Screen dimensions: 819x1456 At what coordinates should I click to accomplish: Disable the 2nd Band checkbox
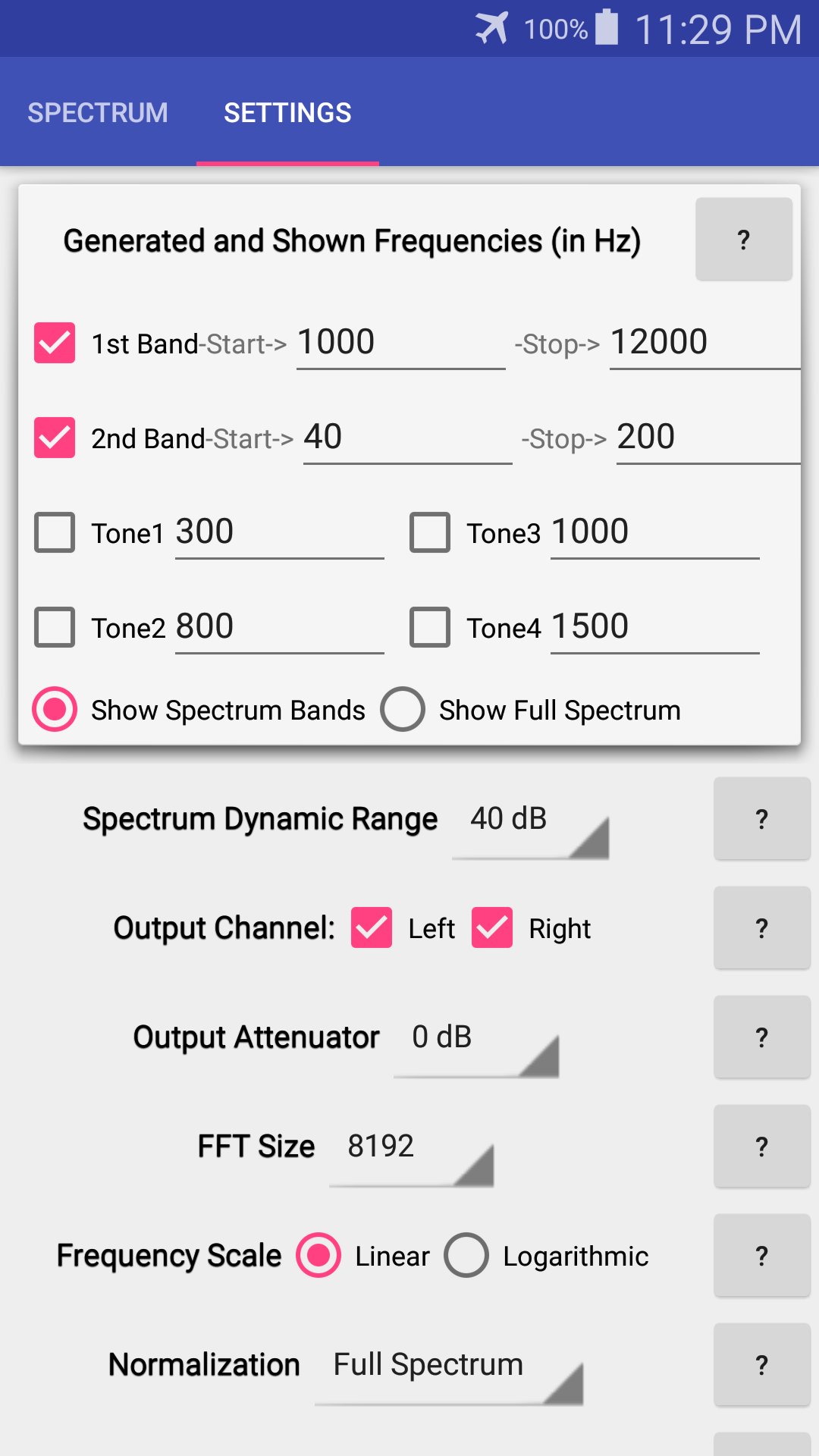coord(55,438)
